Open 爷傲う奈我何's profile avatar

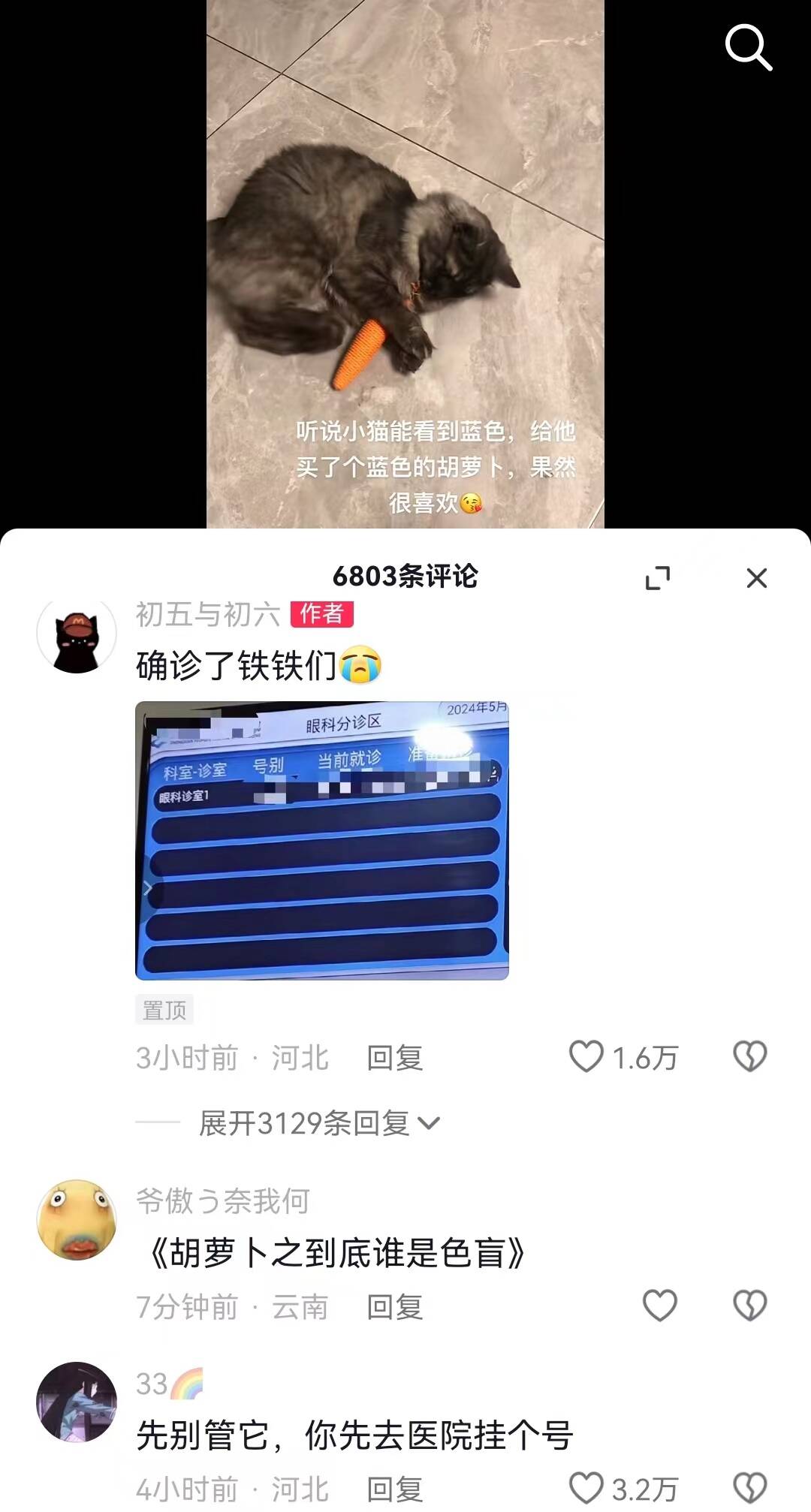pyautogui.click(x=77, y=1219)
